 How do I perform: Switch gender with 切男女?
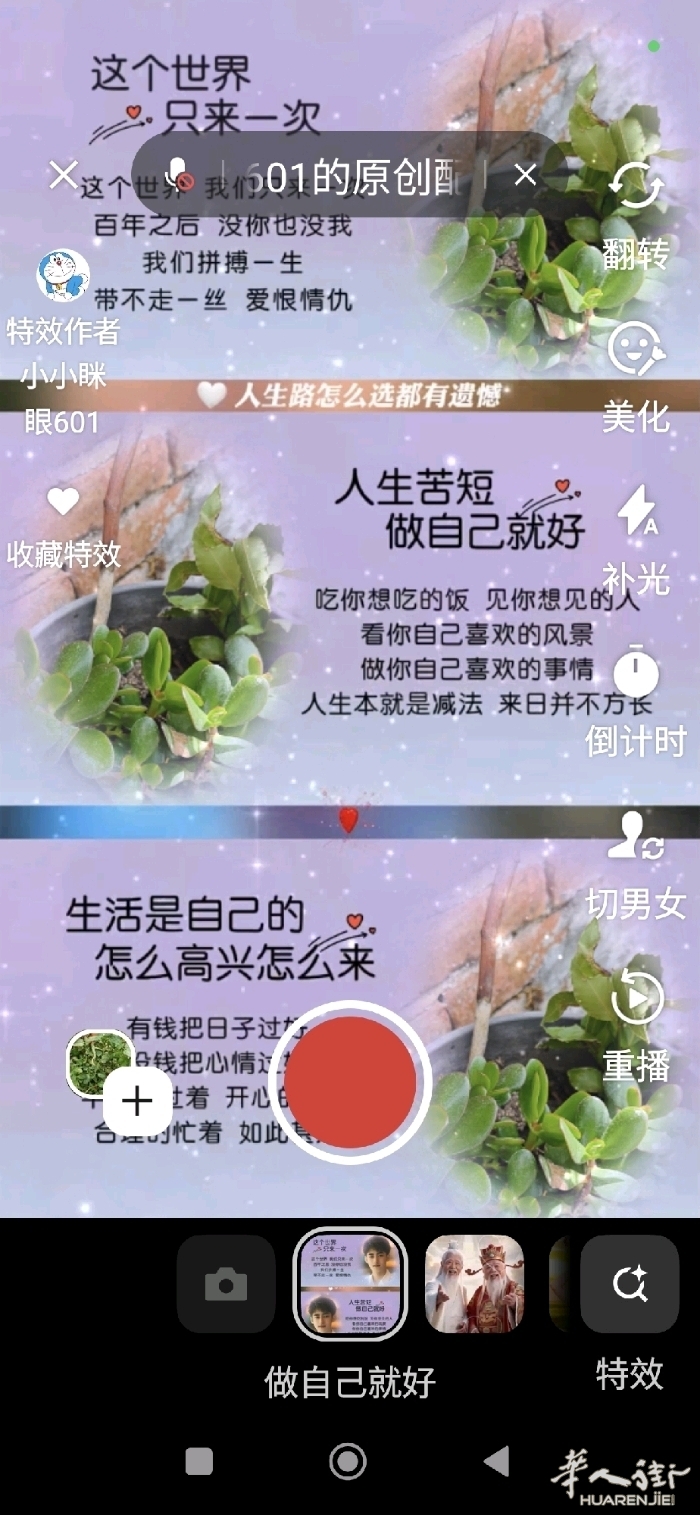point(636,864)
